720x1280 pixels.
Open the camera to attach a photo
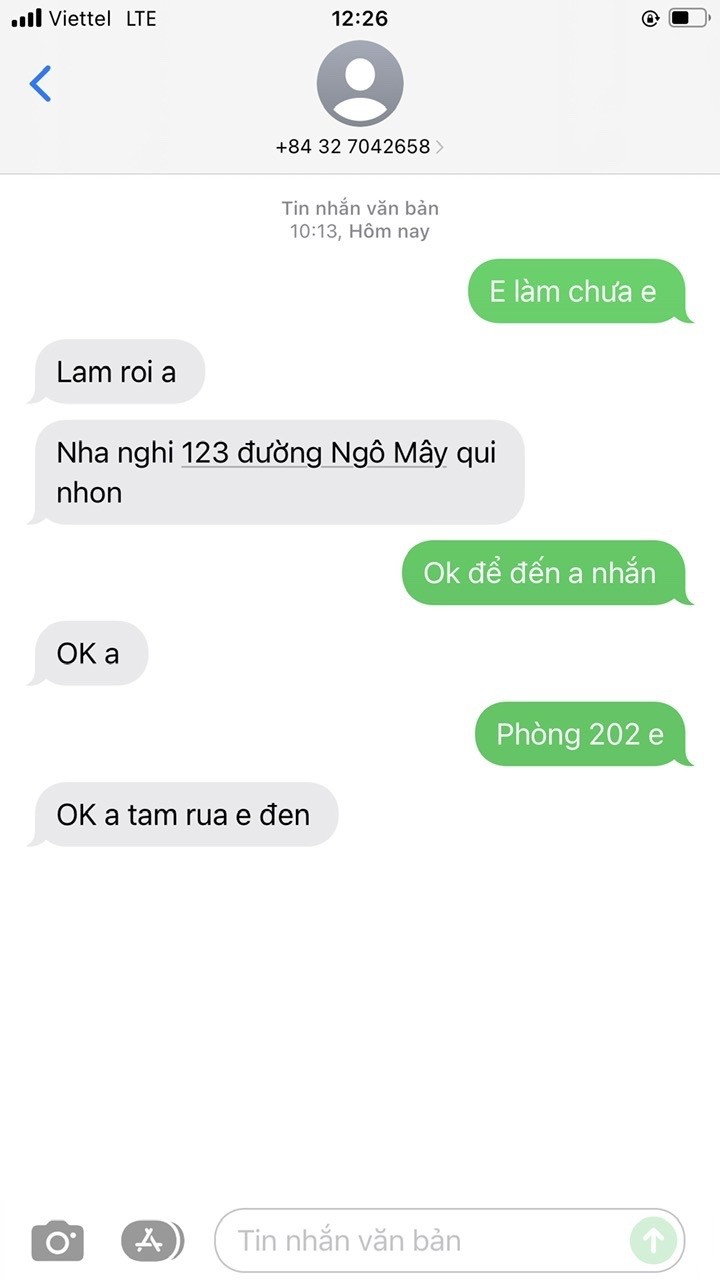click(58, 1241)
